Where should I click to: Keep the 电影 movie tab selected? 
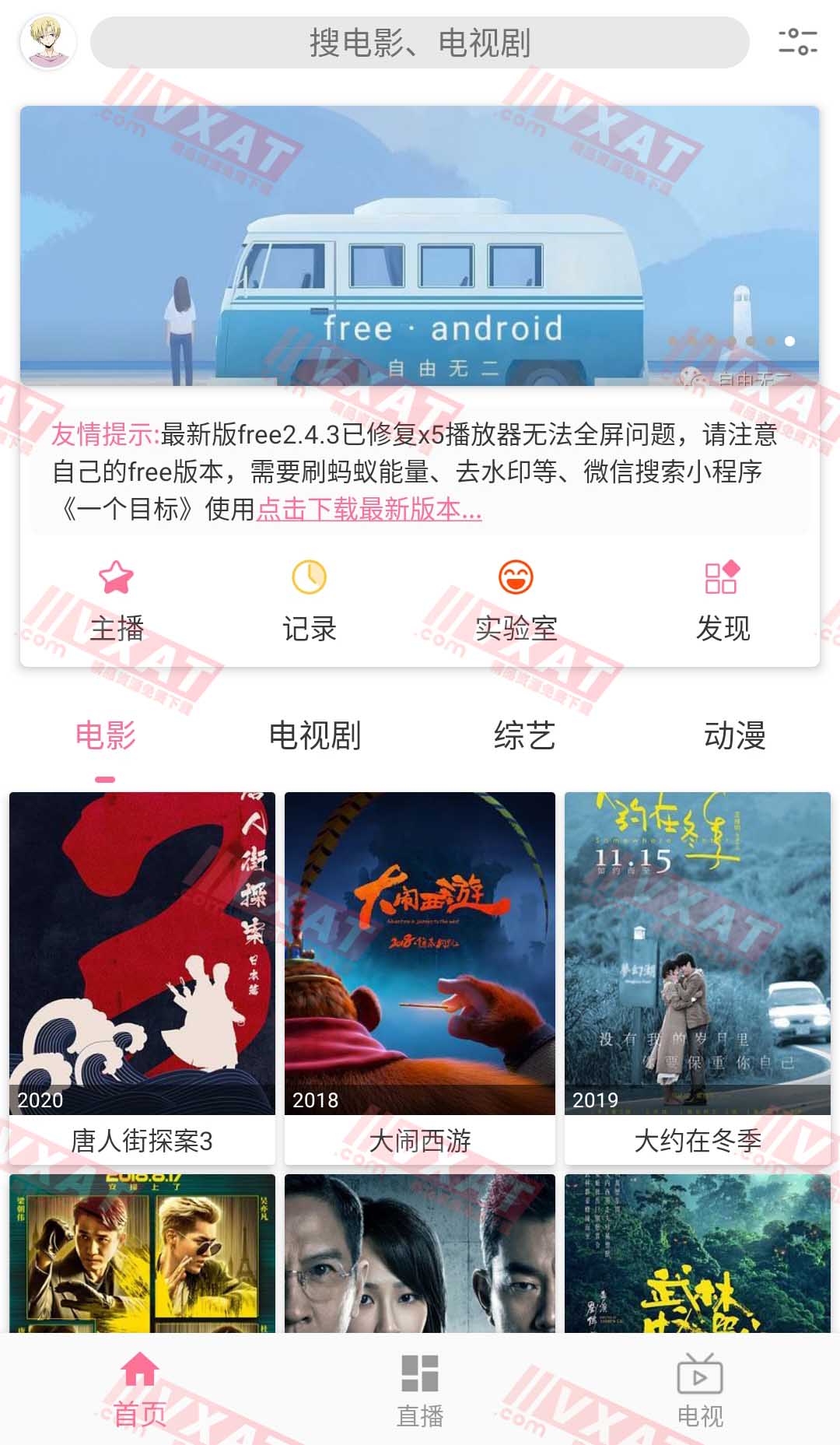pos(107,737)
